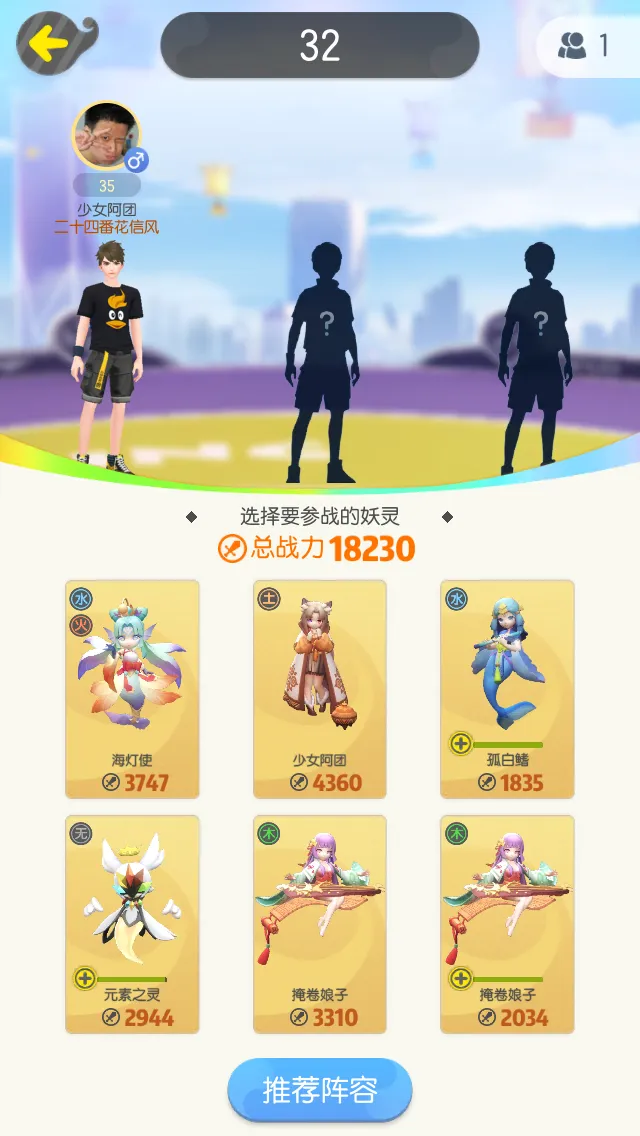Open the player avatar profile

[x=105, y=136]
